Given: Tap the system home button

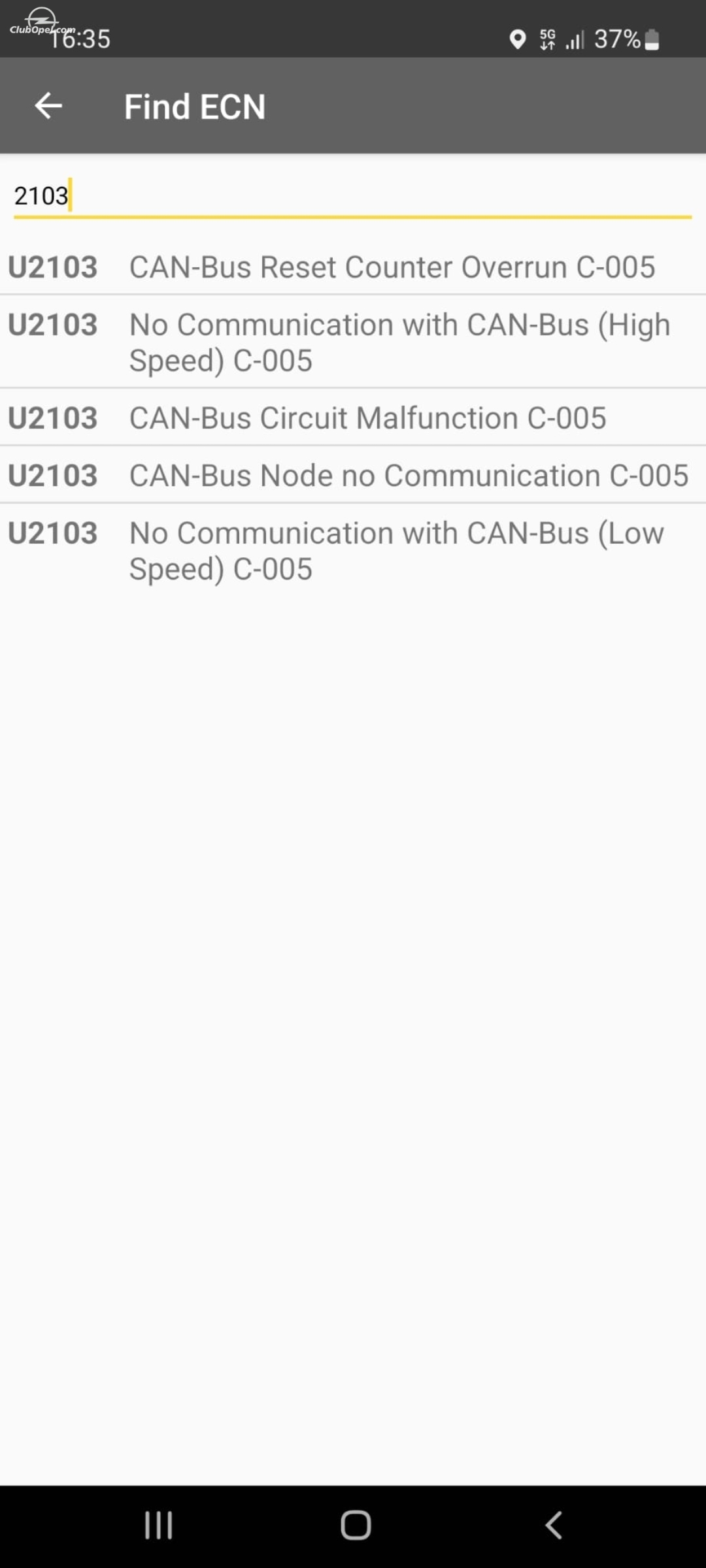Looking at the screenshot, I should coord(356,1525).
